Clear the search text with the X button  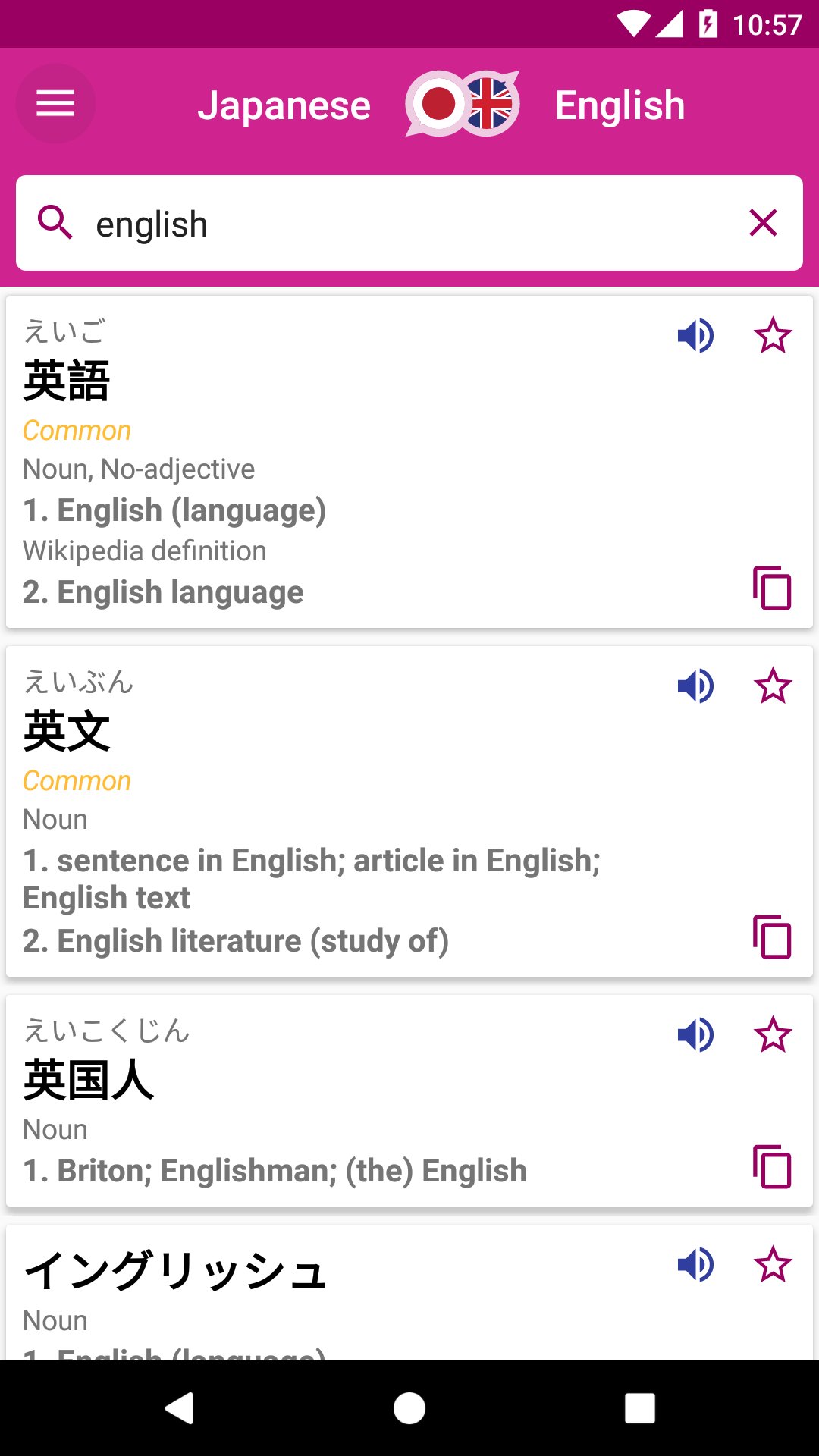(x=762, y=223)
